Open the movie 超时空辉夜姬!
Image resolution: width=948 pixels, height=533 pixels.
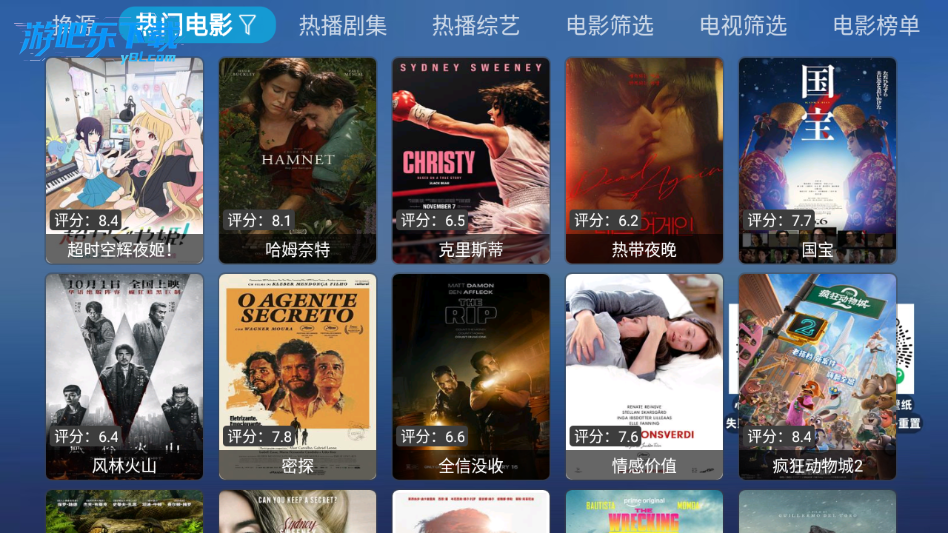click(x=124, y=160)
